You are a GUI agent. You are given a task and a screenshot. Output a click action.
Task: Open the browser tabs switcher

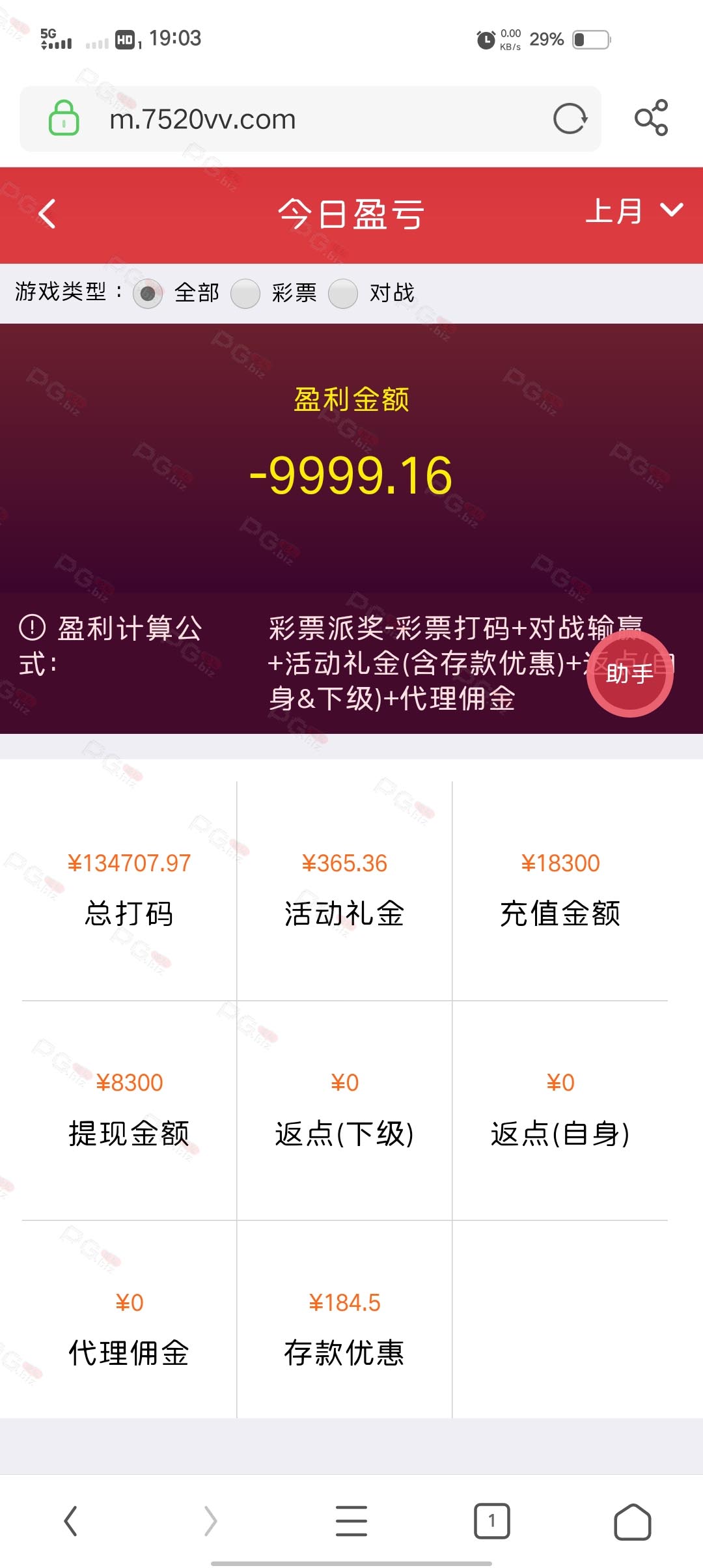pos(491,1521)
